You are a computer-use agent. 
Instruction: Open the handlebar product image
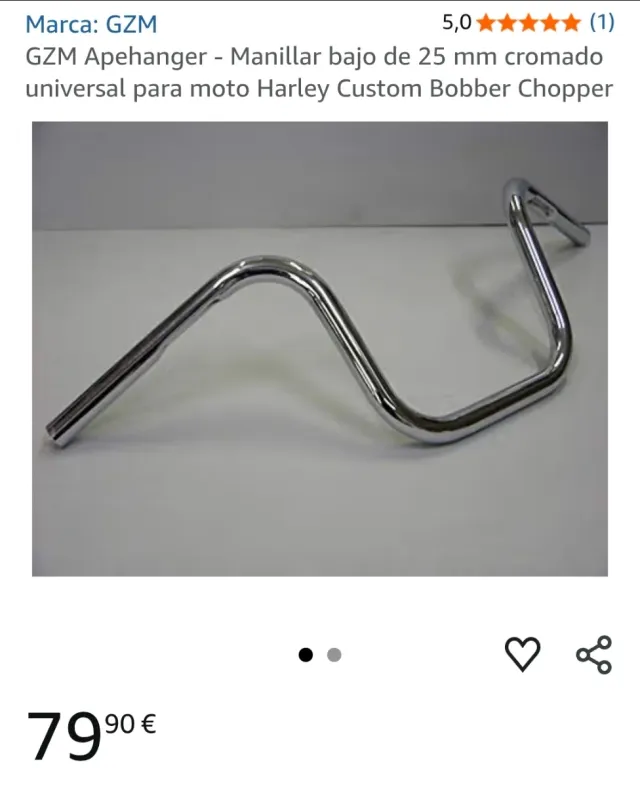(x=319, y=348)
